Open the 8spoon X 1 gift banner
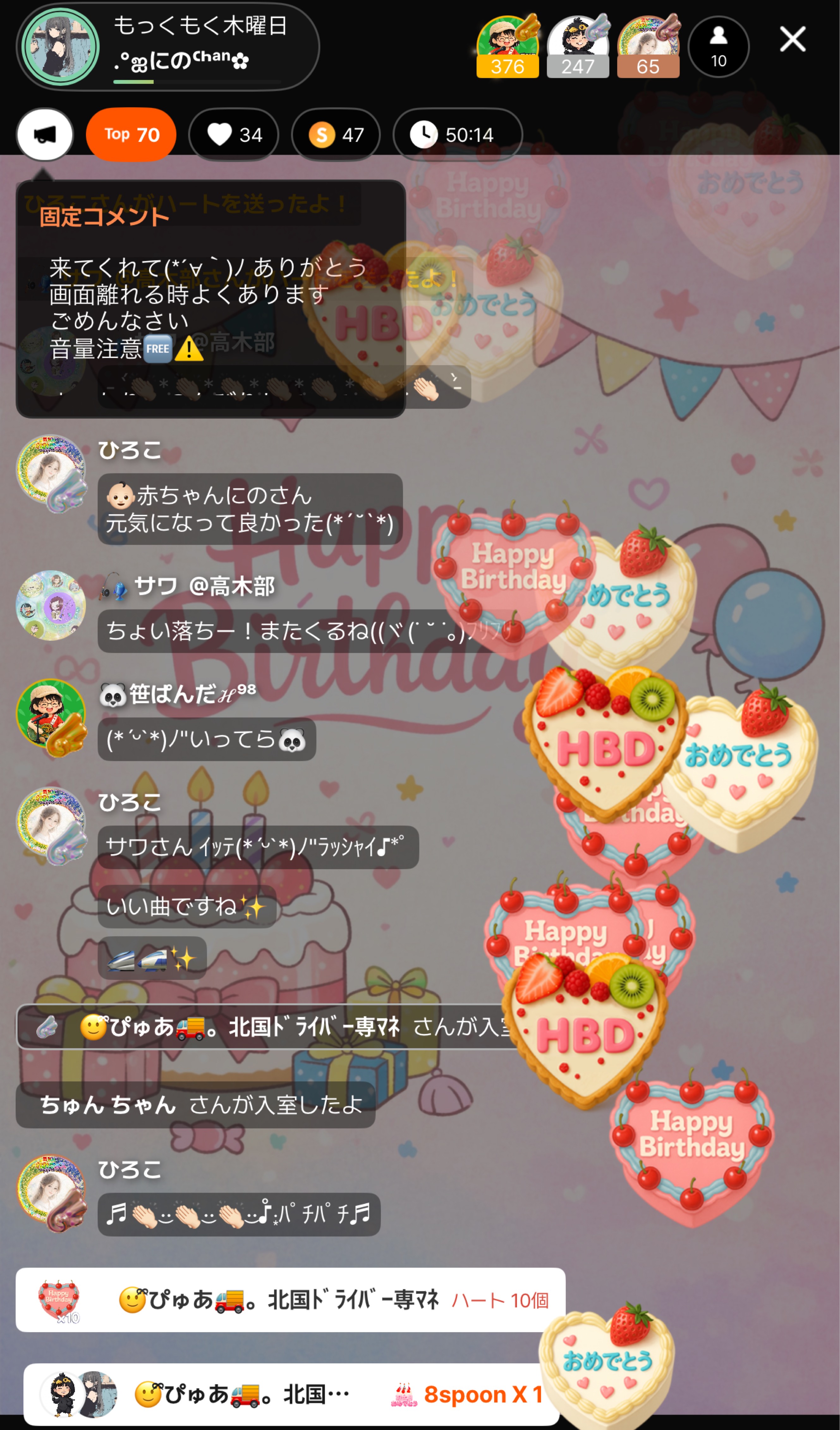840x1430 pixels. click(x=291, y=1394)
